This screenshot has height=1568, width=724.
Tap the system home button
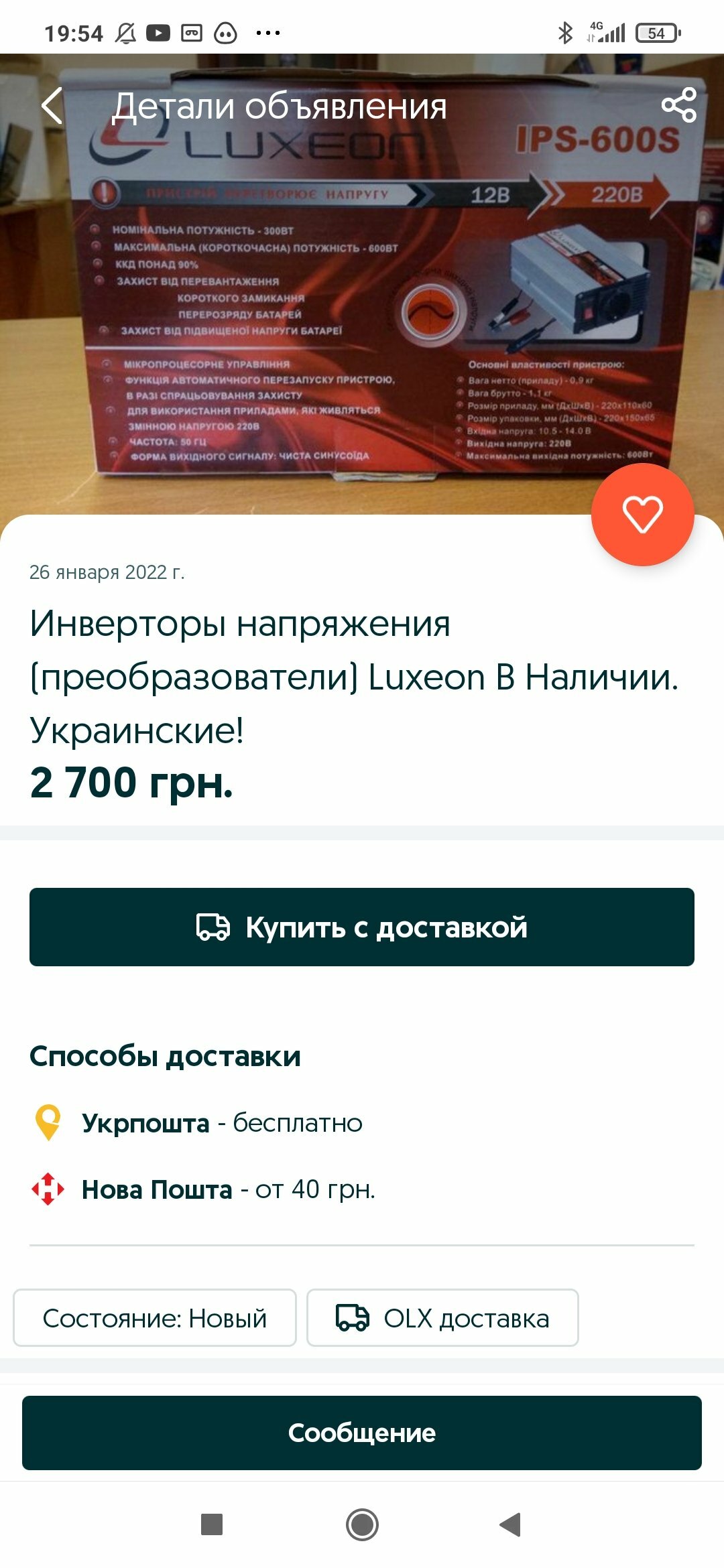(362, 1525)
